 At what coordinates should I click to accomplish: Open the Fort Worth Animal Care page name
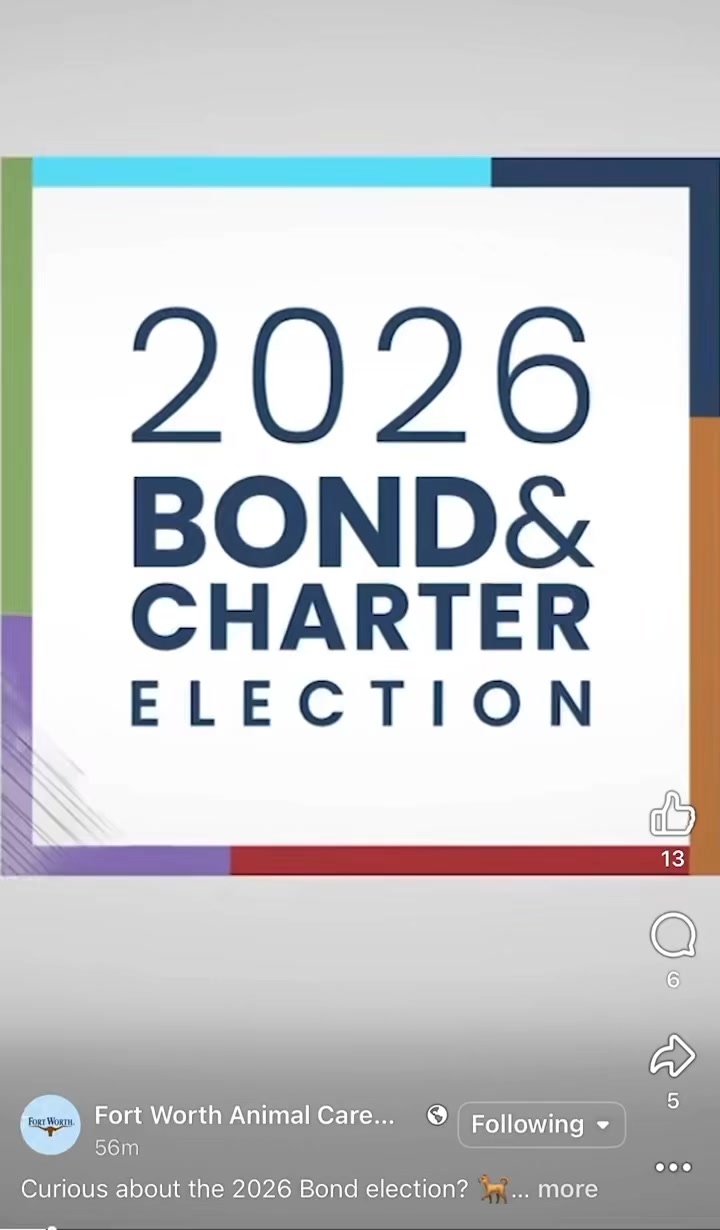[x=244, y=1115]
